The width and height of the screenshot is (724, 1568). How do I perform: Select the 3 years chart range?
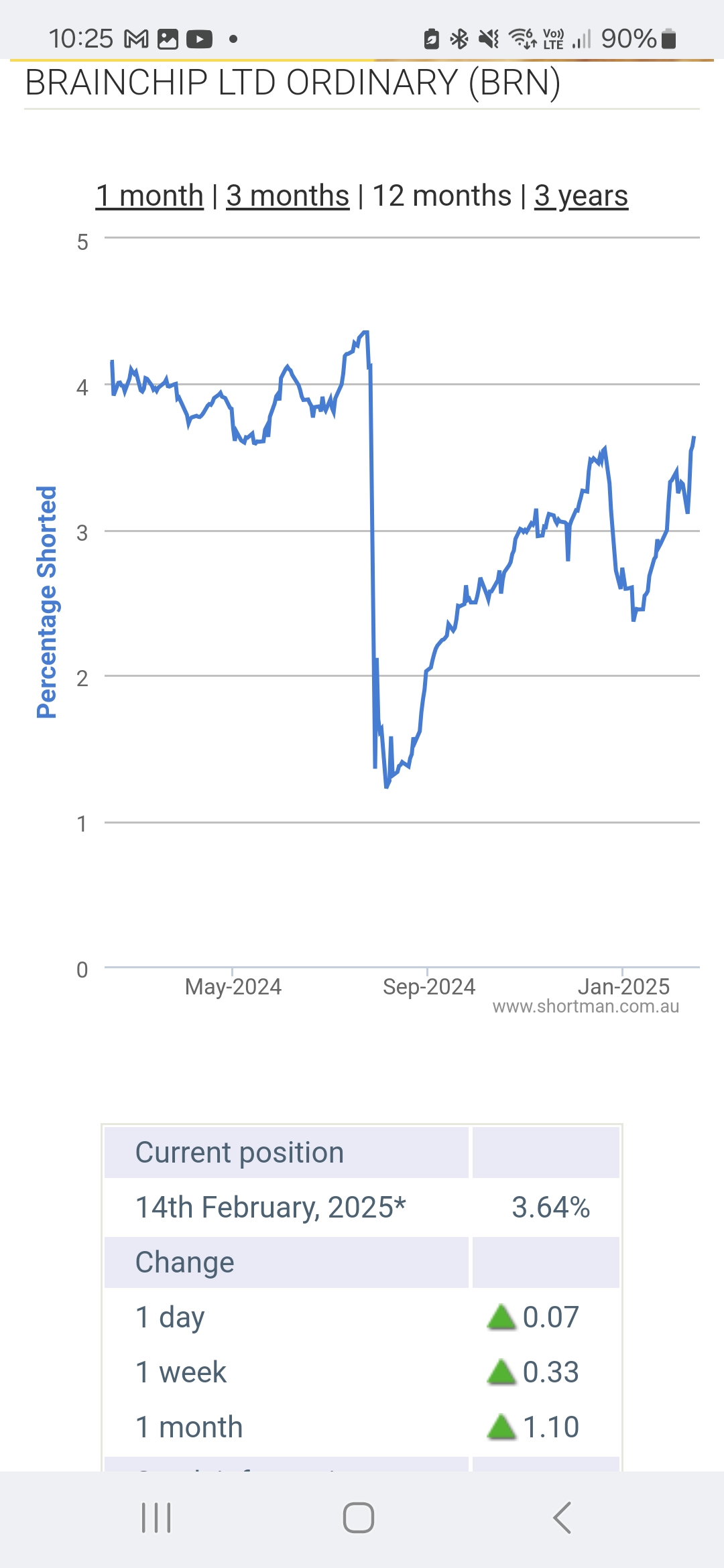581,196
